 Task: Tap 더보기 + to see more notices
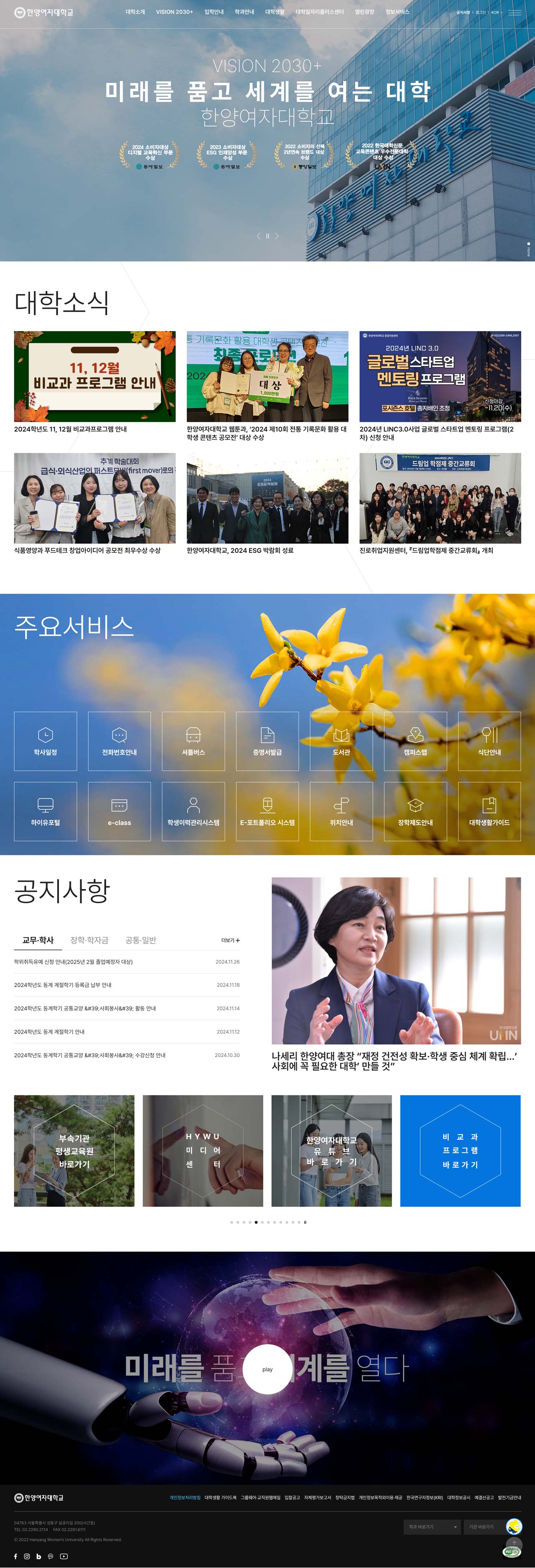pos(230,941)
